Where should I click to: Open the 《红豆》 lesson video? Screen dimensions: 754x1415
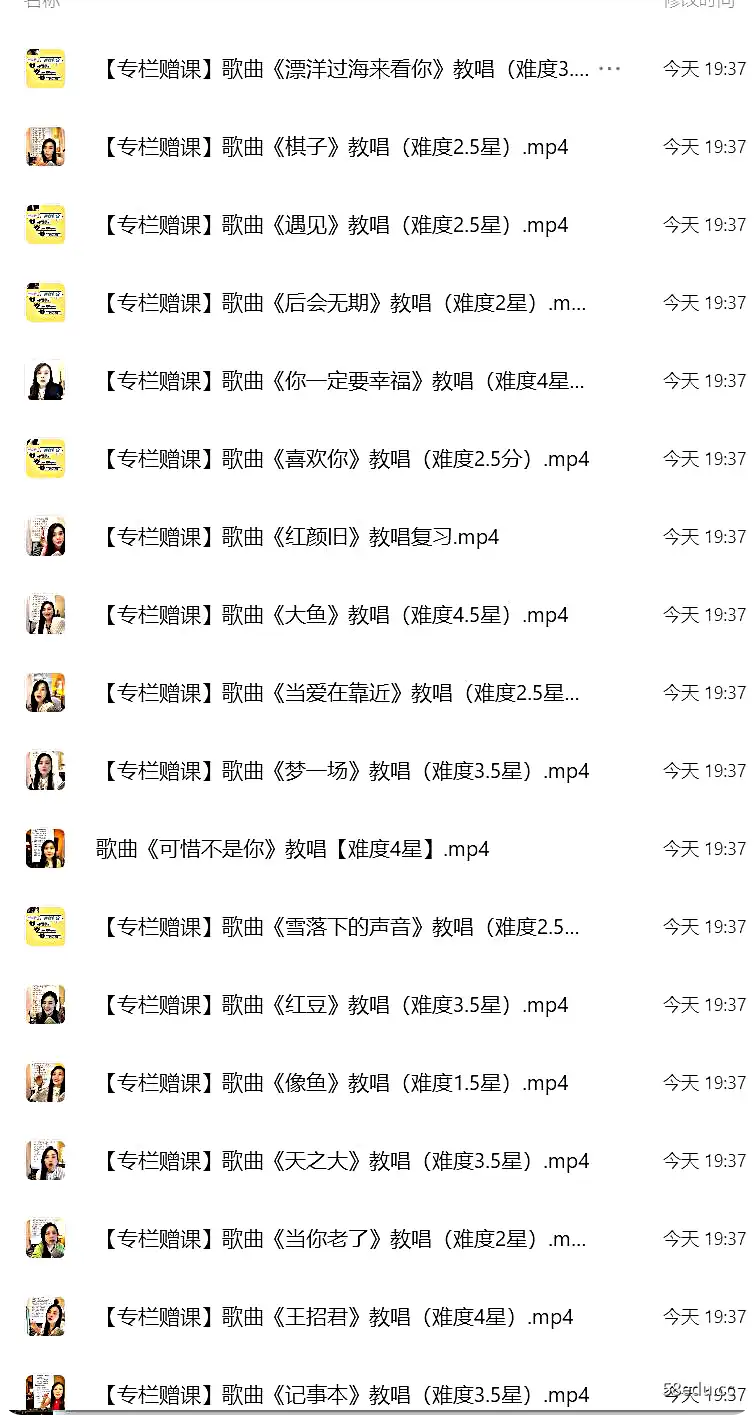coord(334,1005)
